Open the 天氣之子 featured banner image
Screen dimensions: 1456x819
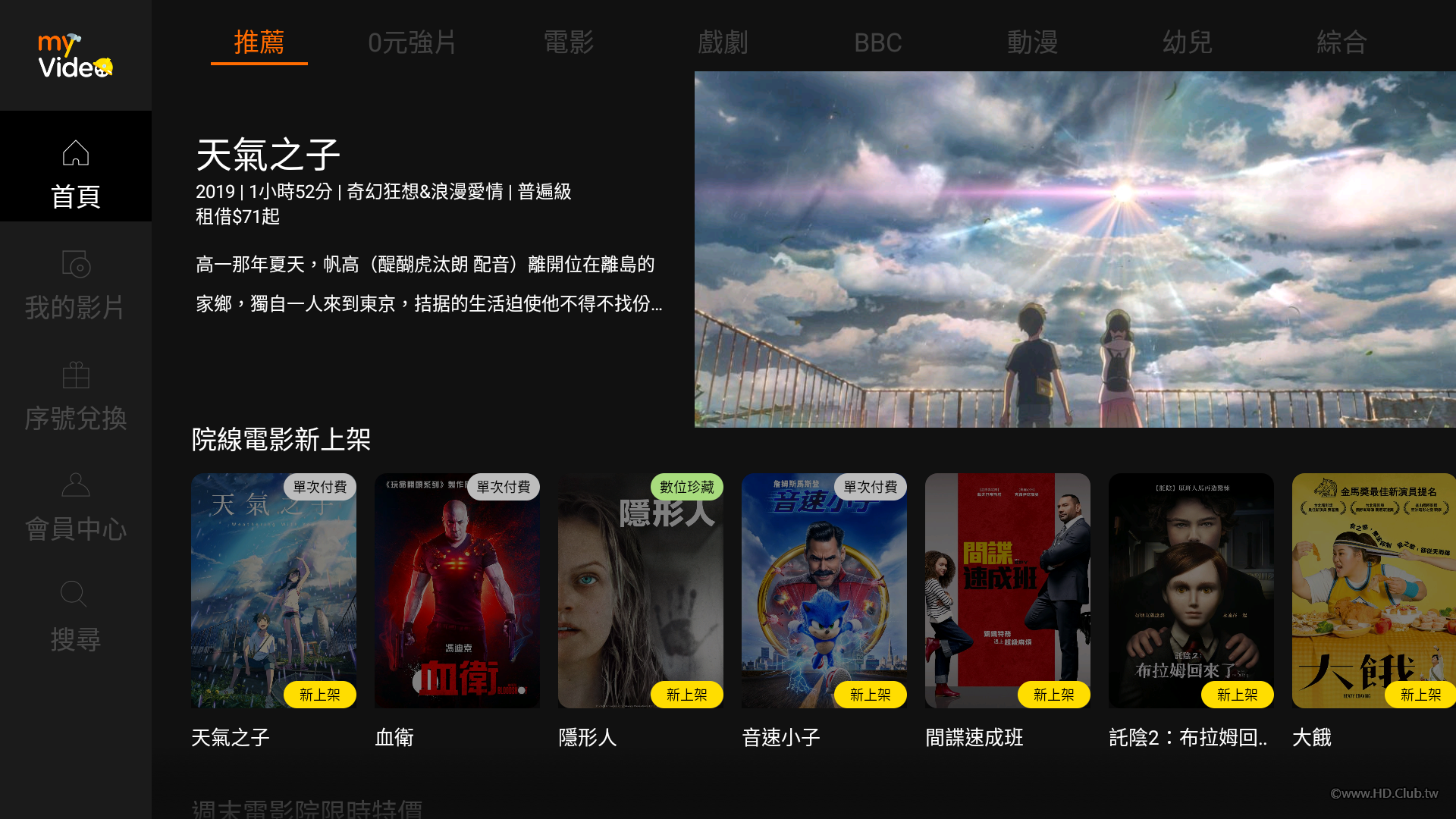(1075, 249)
